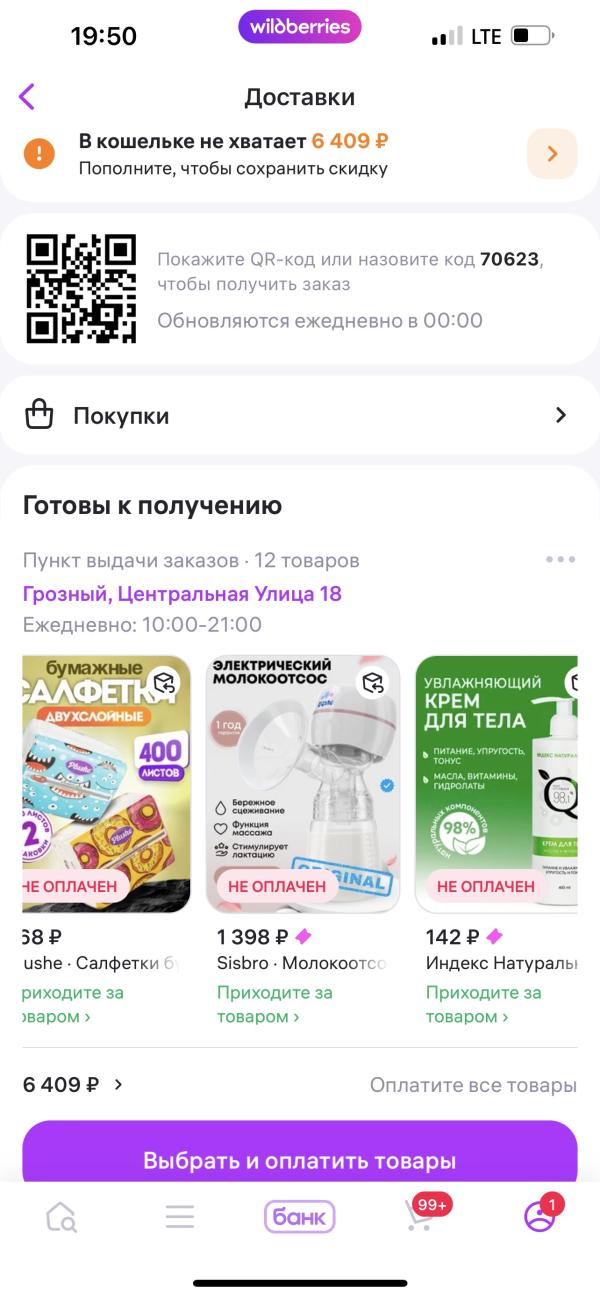600x1297 pixels.
Task: Open the бумажные салфетки product card
Action: point(106,784)
